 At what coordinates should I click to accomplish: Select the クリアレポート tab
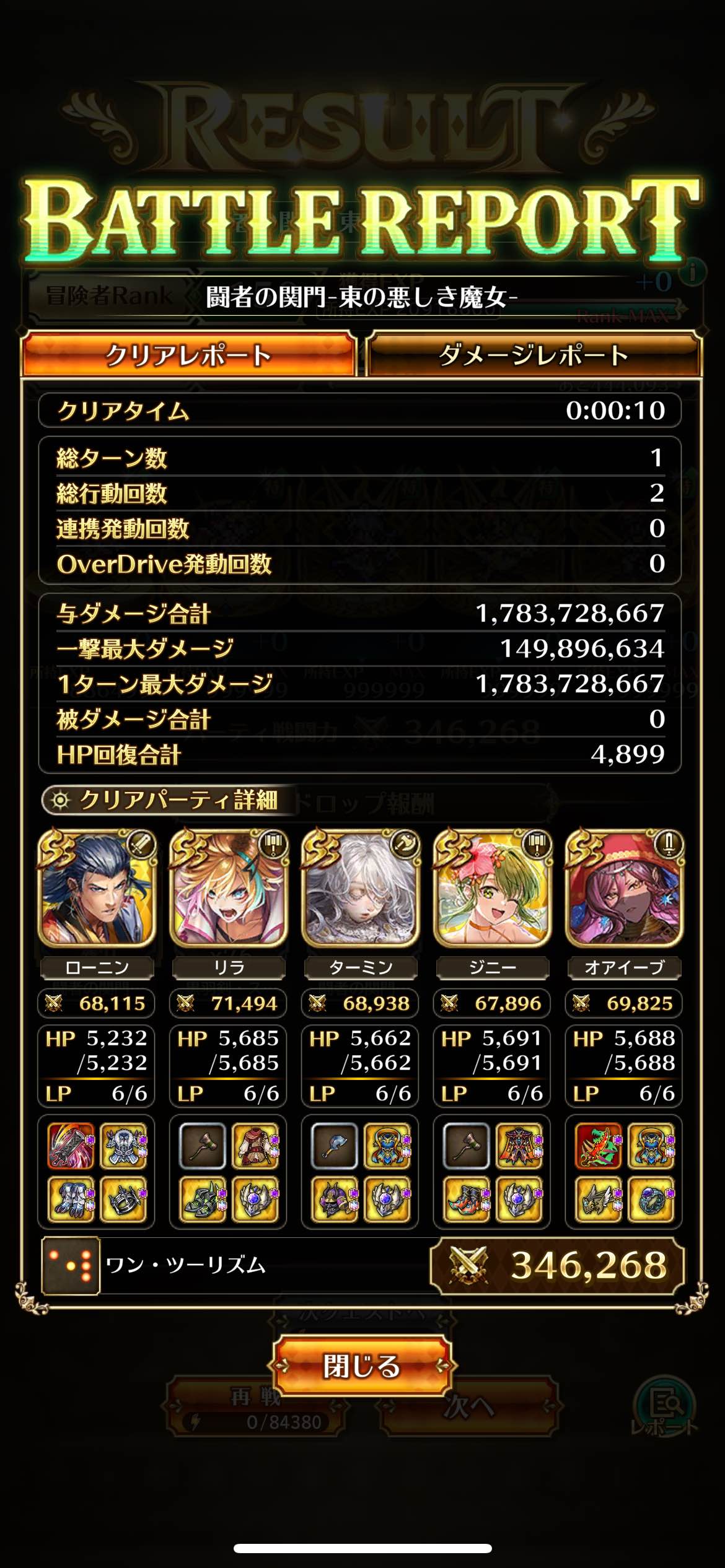click(188, 355)
